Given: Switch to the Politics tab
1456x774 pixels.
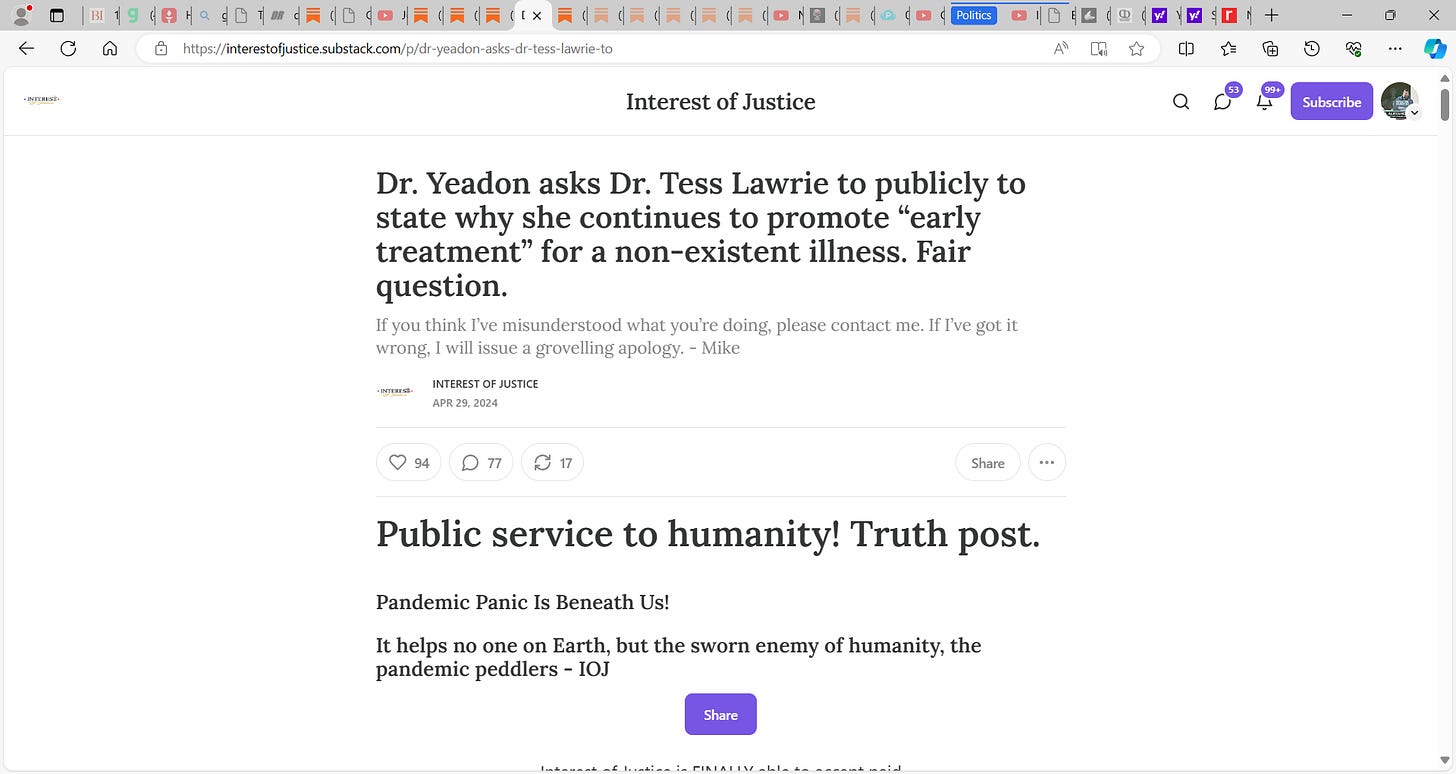Looking at the screenshot, I should click(x=973, y=15).
